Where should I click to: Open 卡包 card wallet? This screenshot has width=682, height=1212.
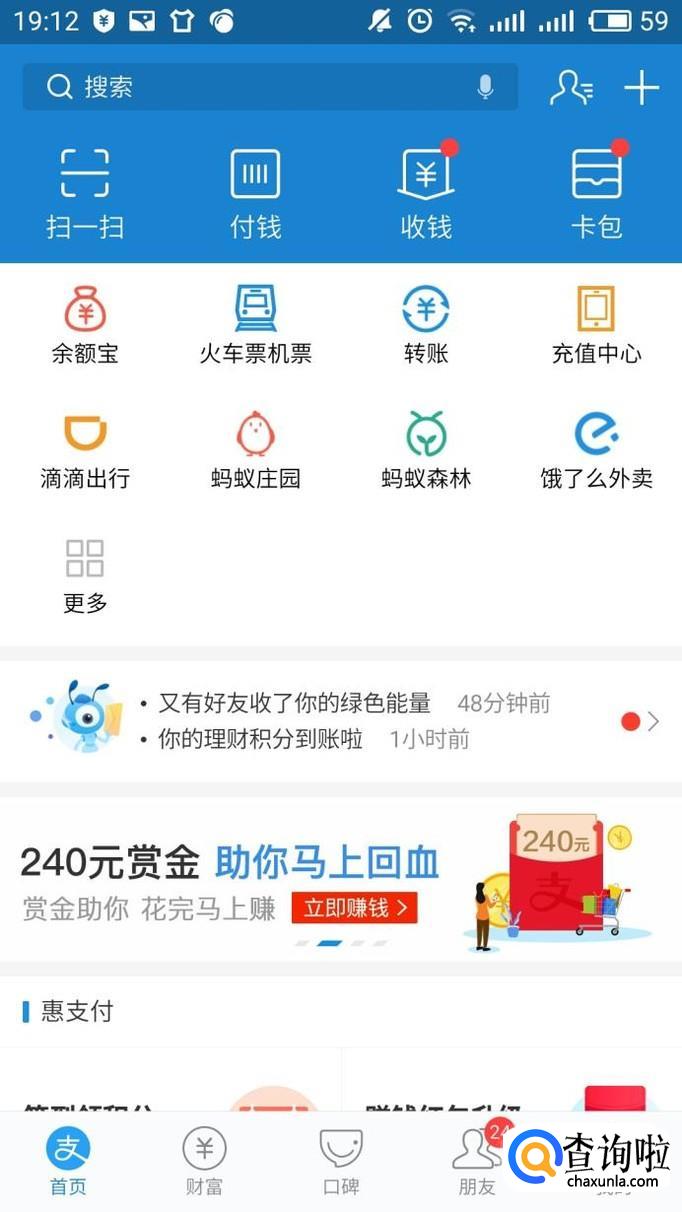click(x=597, y=192)
